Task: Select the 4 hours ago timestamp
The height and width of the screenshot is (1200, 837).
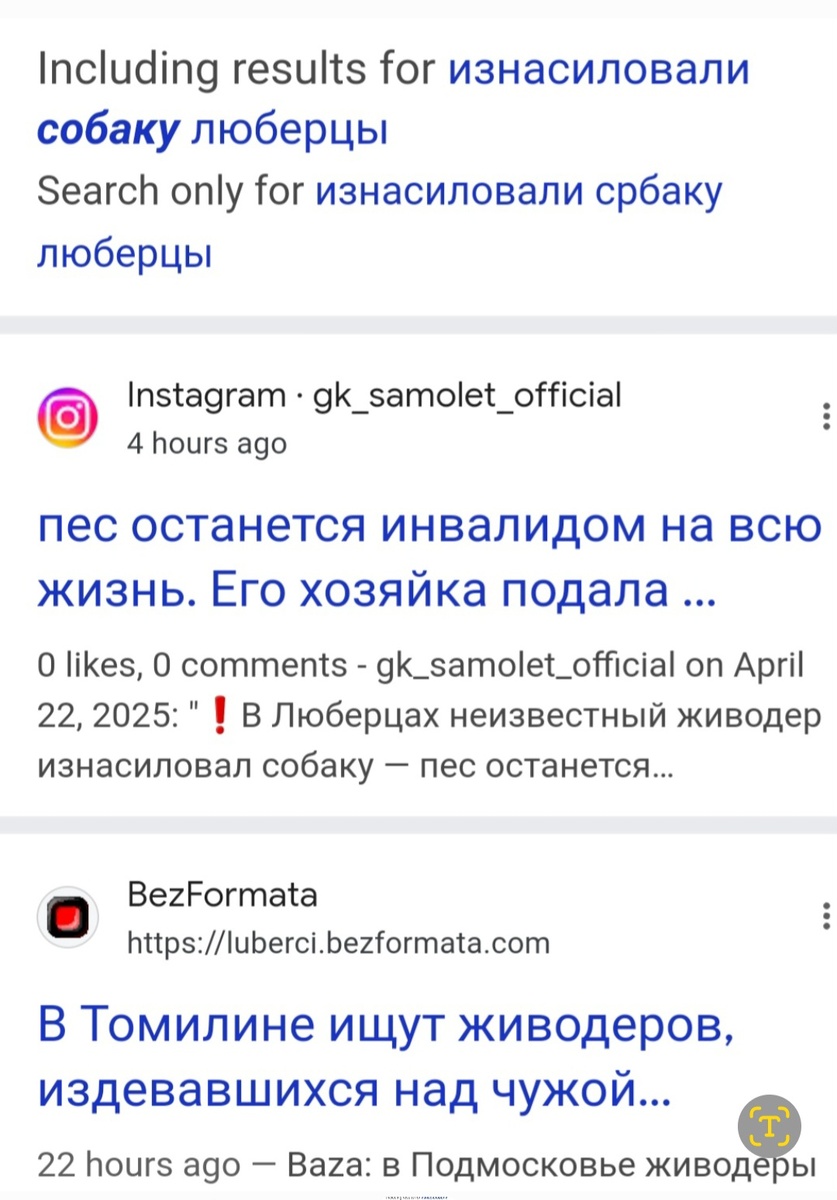Action: (x=206, y=443)
